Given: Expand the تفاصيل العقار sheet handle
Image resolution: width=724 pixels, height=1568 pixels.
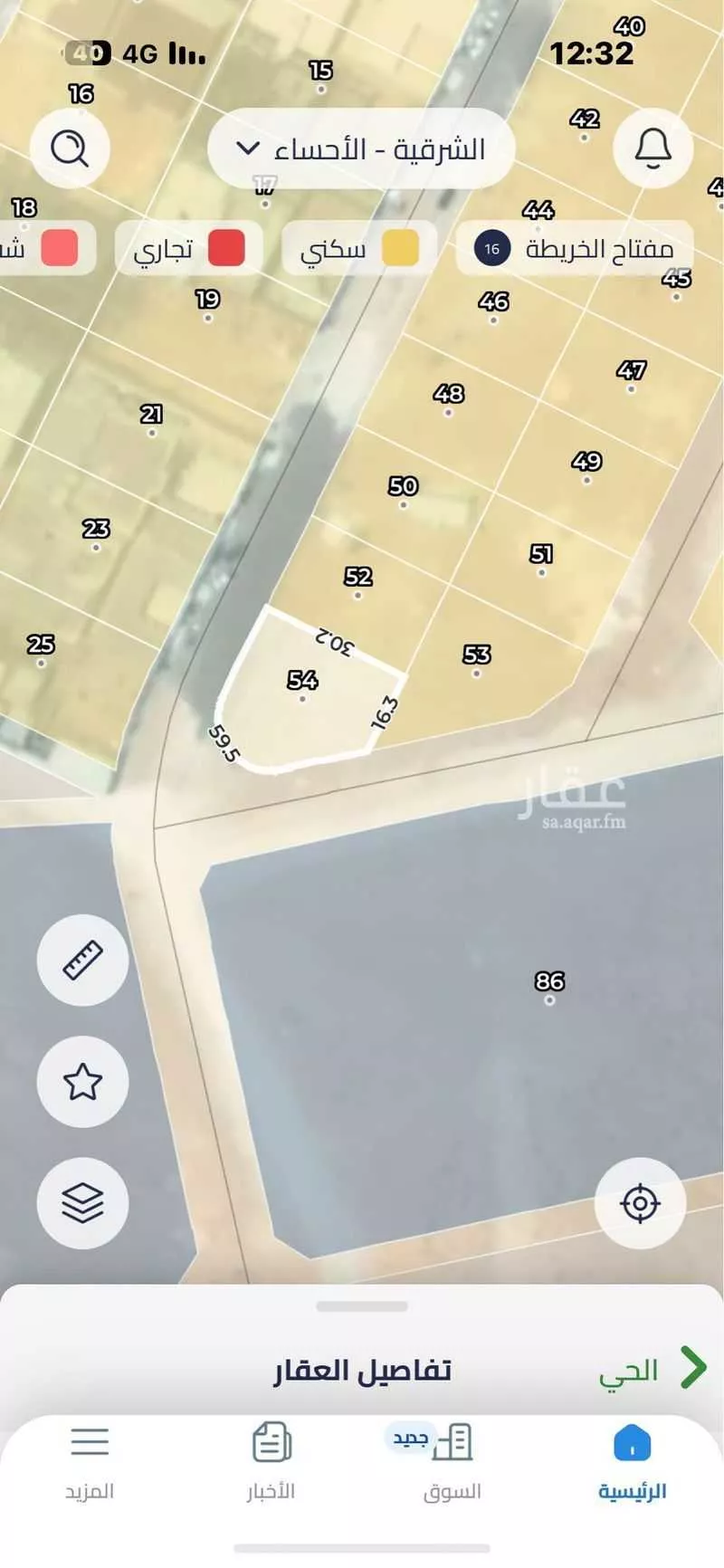Looking at the screenshot, I should click(x=362, y=1306).
